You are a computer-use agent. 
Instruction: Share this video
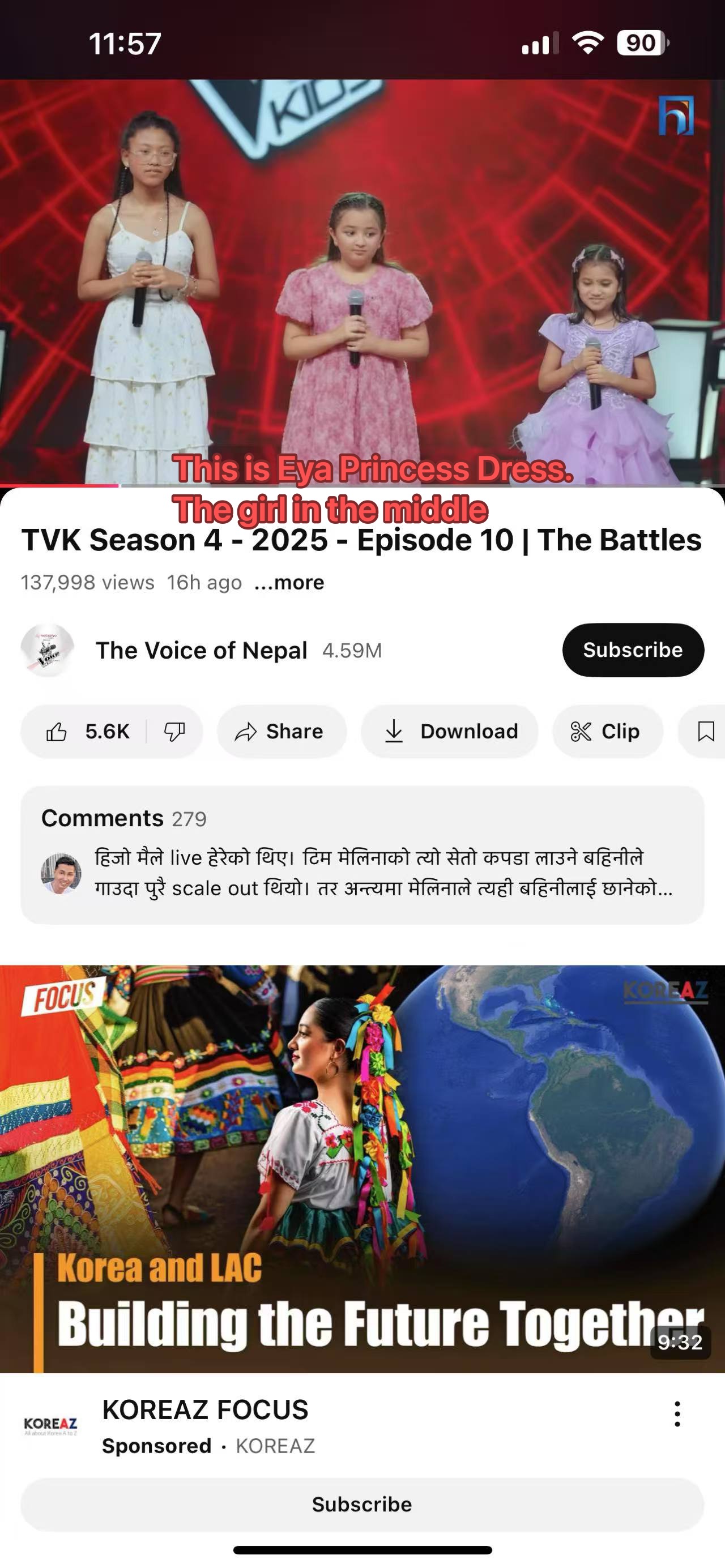(x=282, y=731)
